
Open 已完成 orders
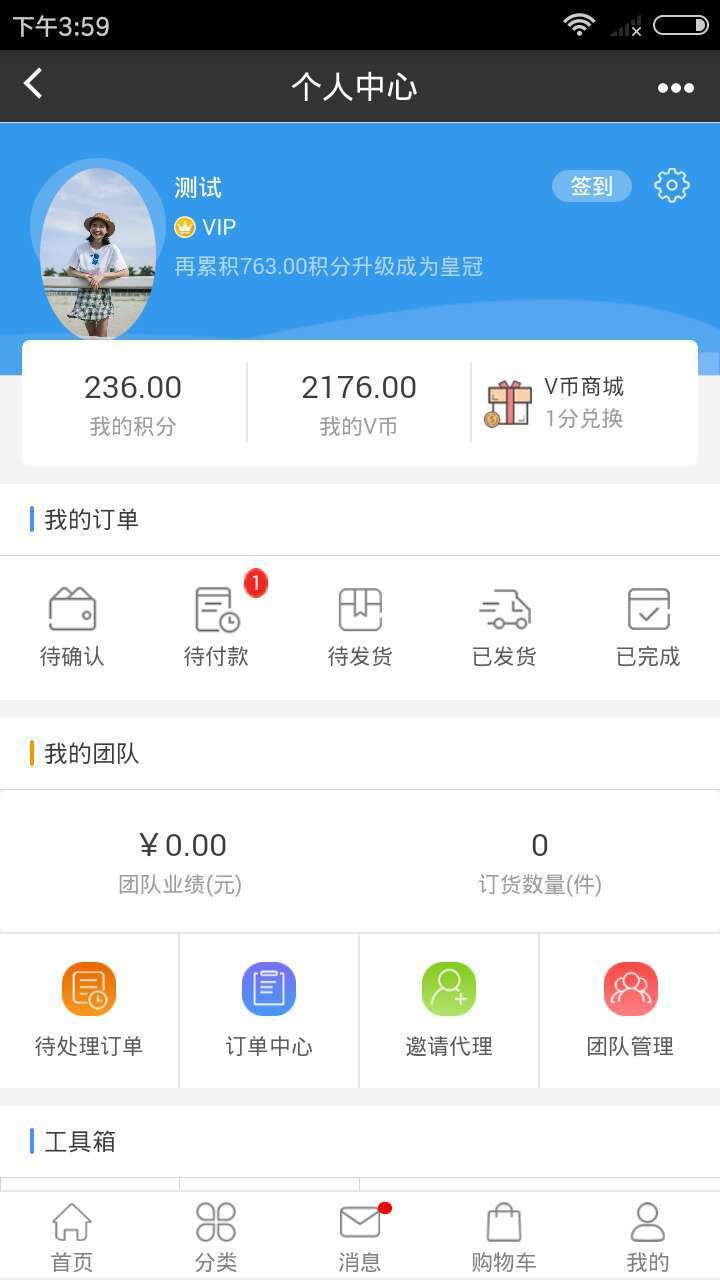tap(648, 627)
